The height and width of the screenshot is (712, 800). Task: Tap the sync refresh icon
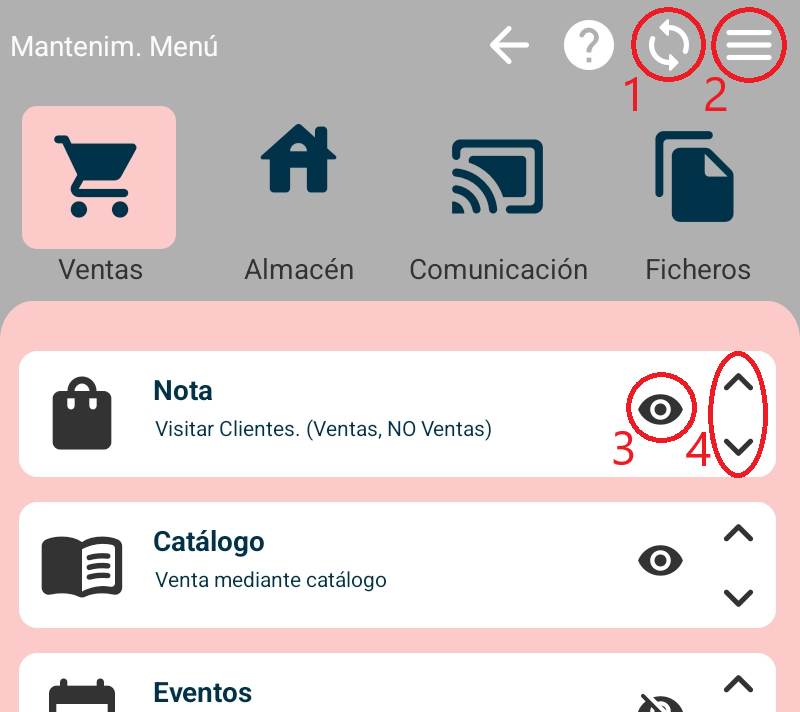tap(669, 46)
